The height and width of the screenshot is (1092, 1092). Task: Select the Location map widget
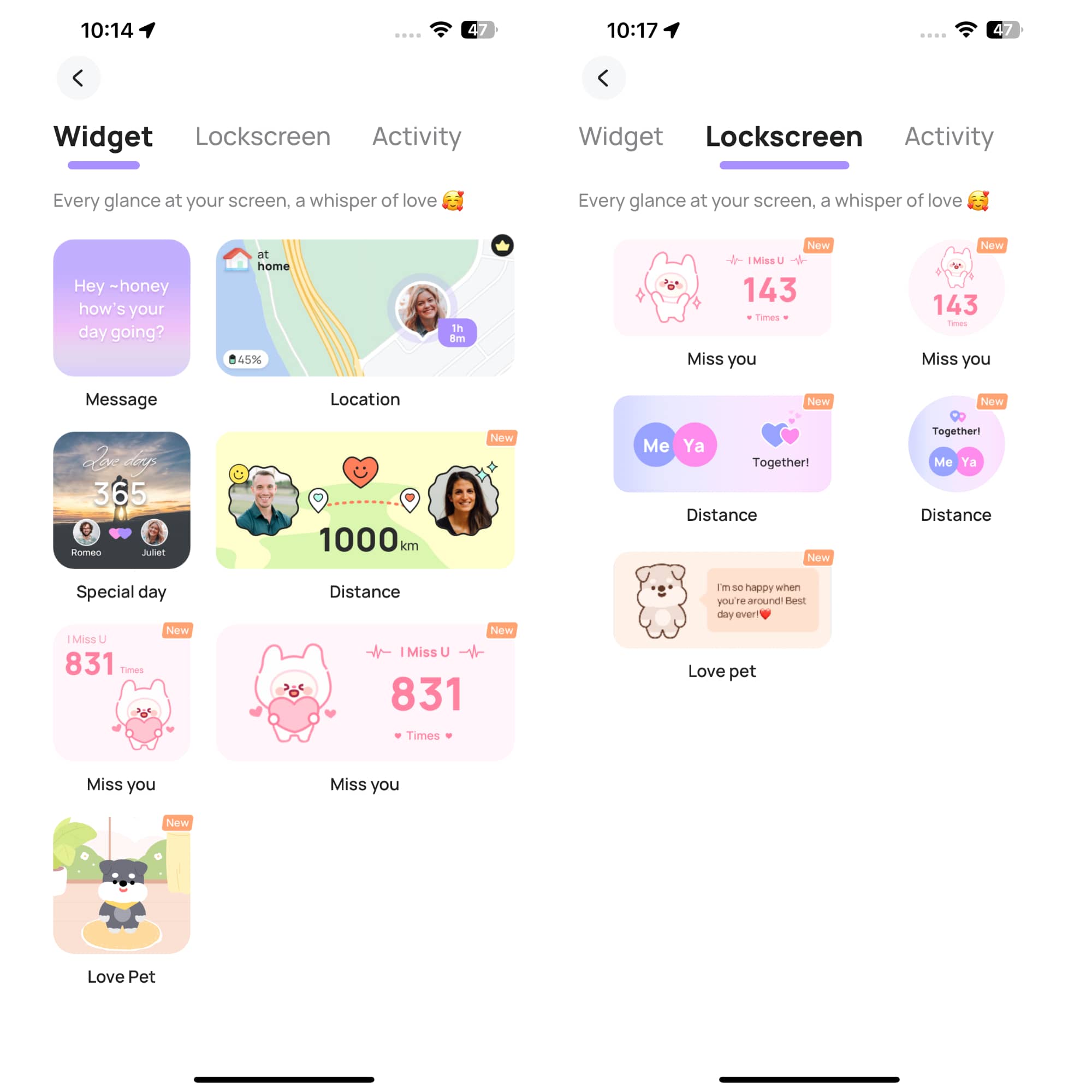click(x=365, y=308)
